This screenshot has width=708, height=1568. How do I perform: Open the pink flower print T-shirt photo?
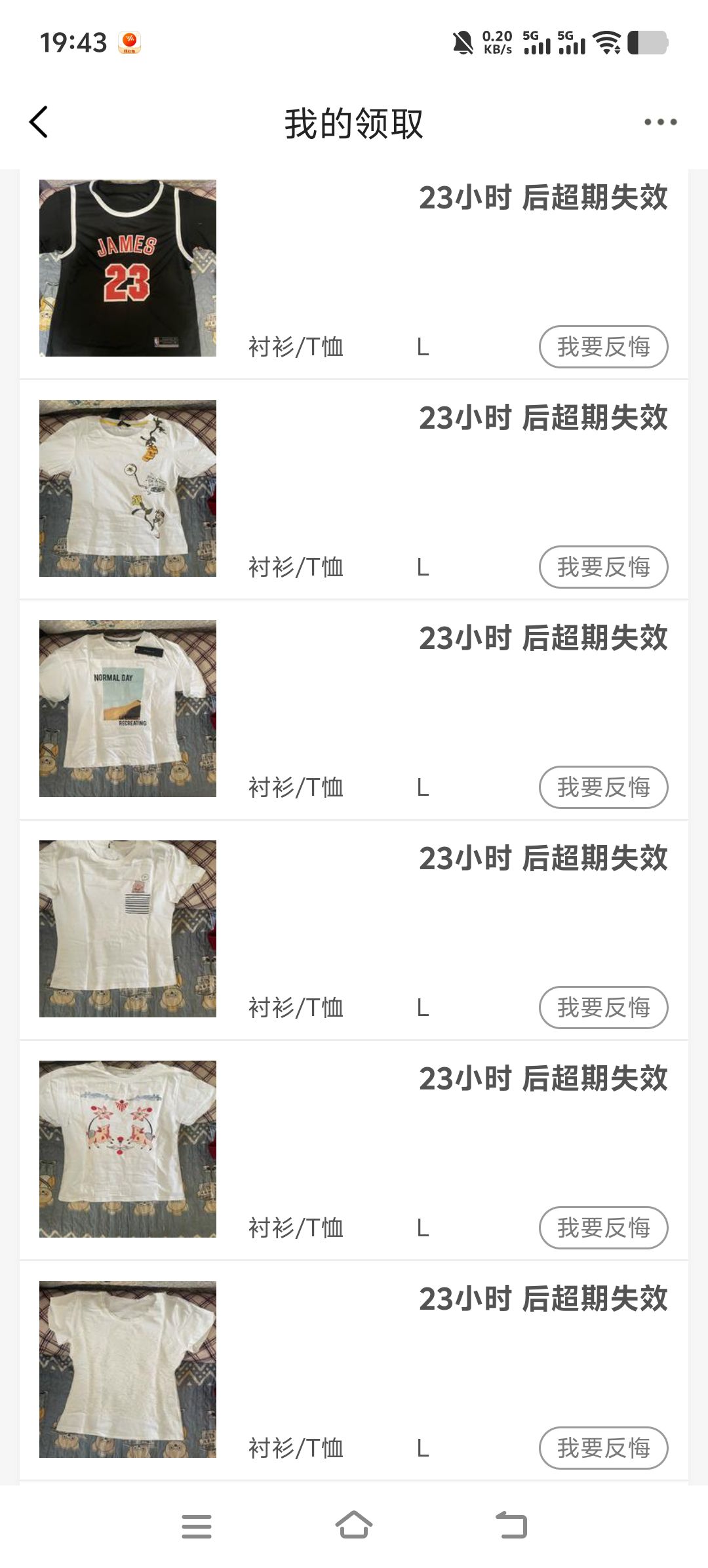[x=128, y=1149]
